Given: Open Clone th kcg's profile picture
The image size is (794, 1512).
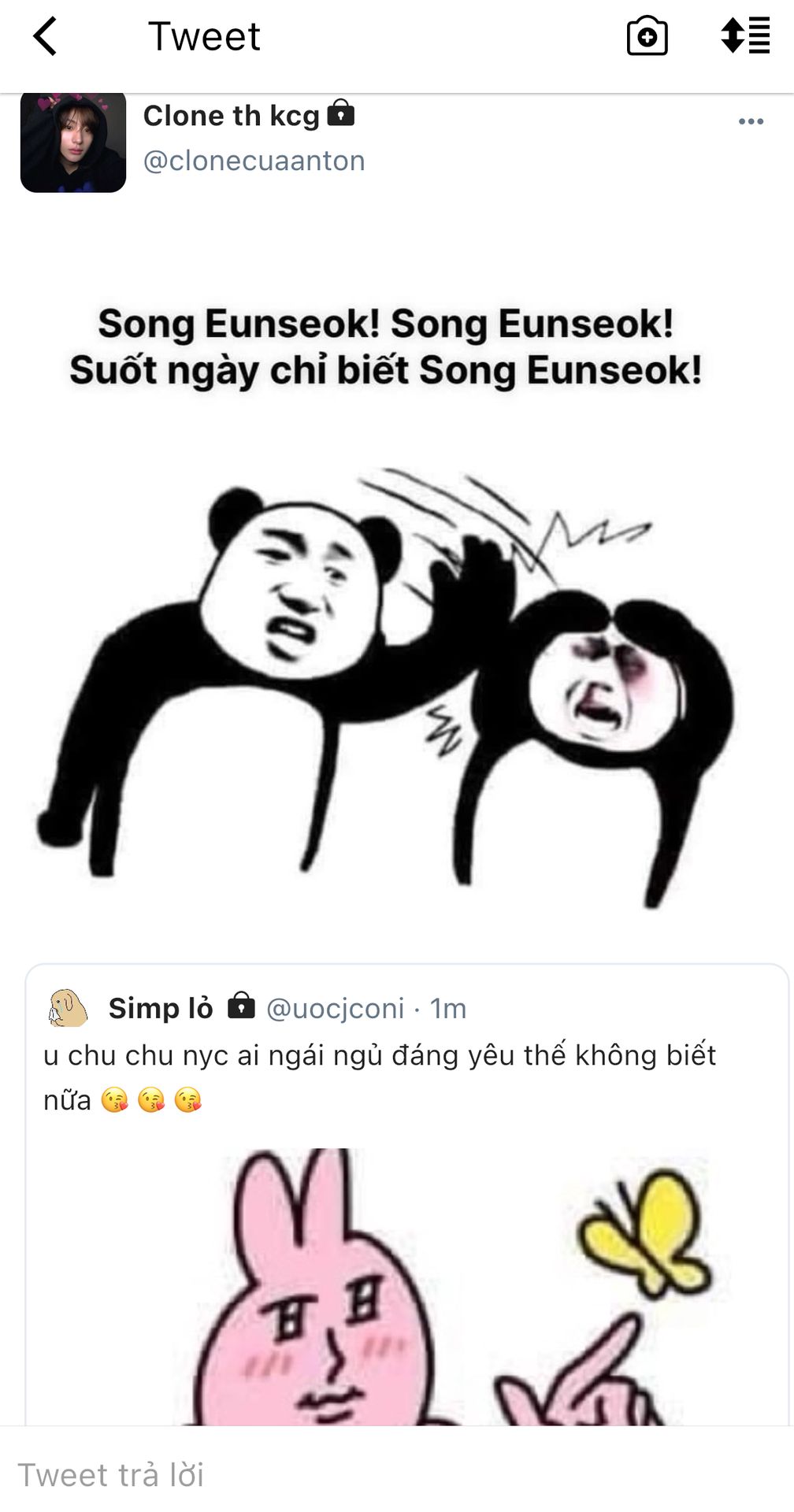Looking at the screenshot, I should pos(73,142).
